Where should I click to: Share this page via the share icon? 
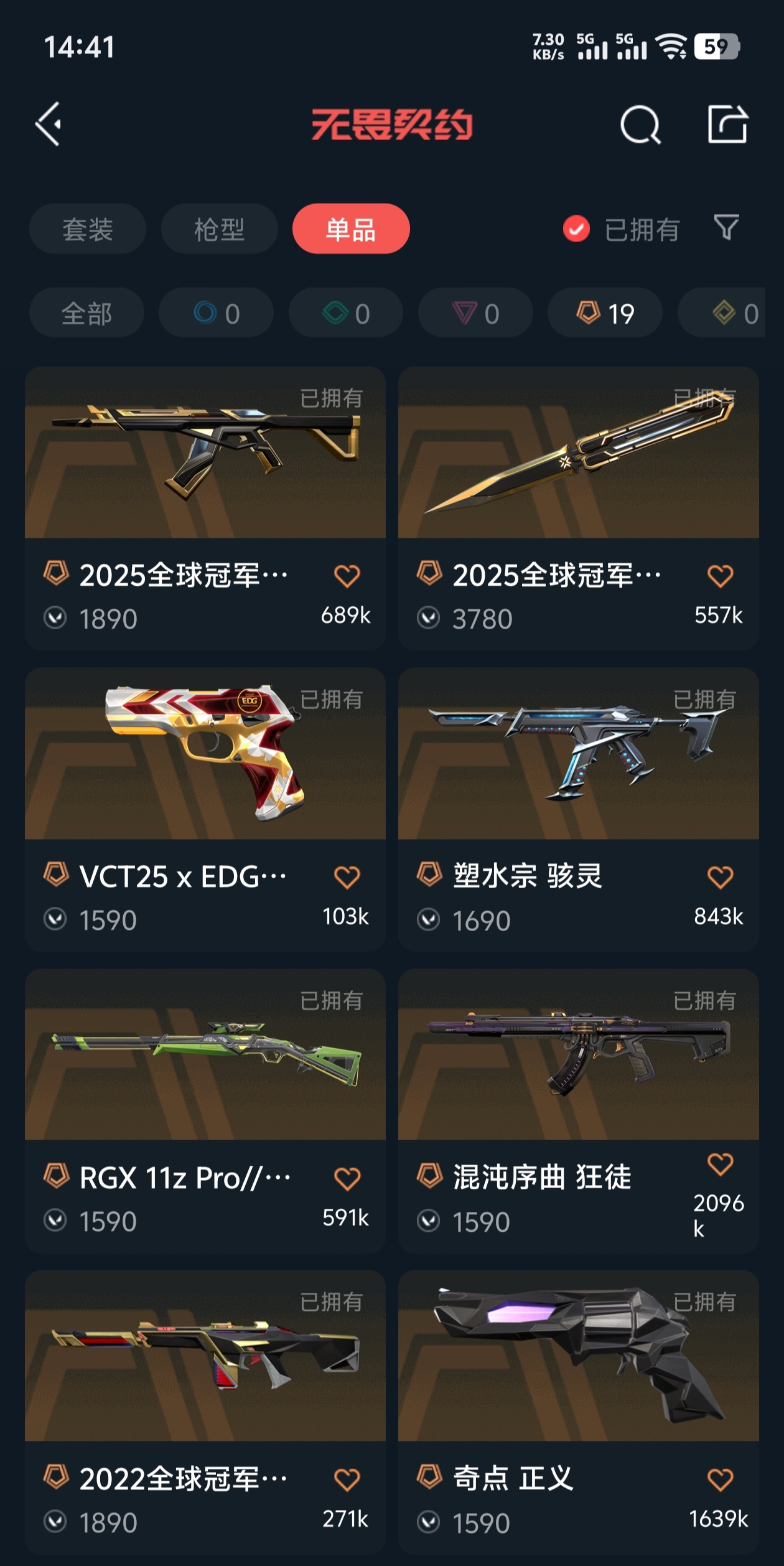tap(727, 124)
